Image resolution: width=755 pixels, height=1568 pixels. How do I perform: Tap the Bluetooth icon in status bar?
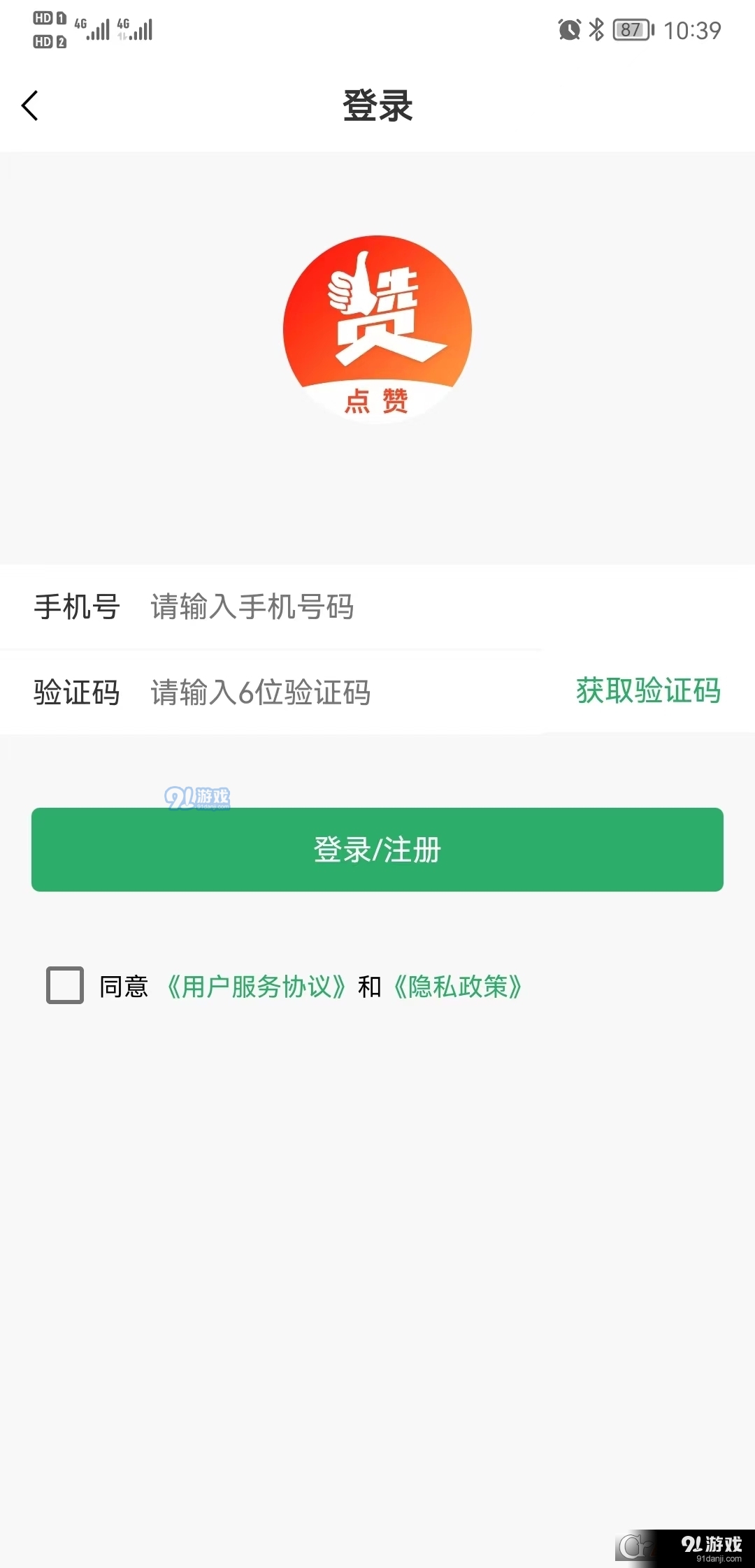click(x=596, y=30)
